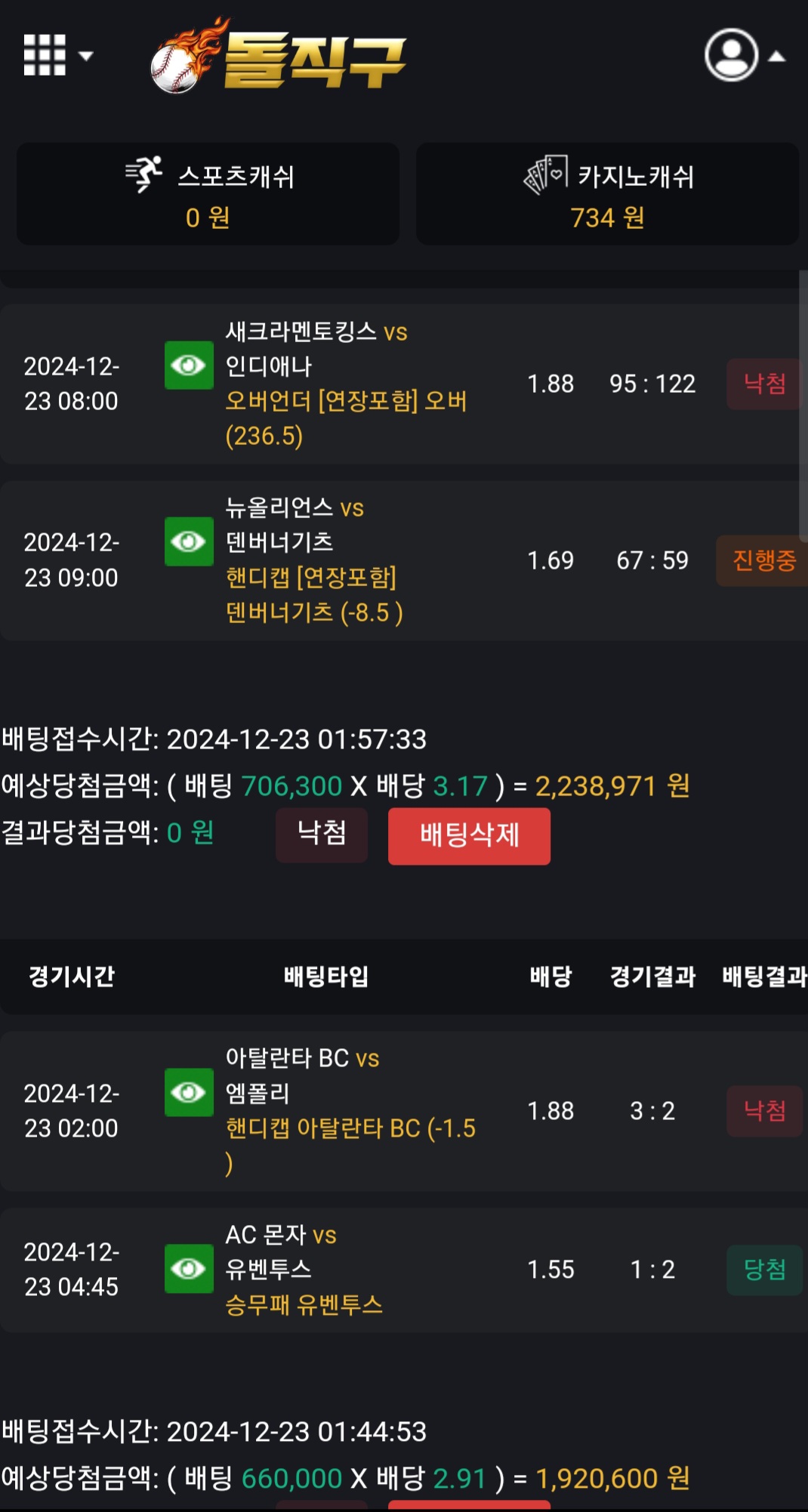Tap the eye icon for 새크라멘토킹스 match
808x1512 pixels.
(x=189, y=366)
